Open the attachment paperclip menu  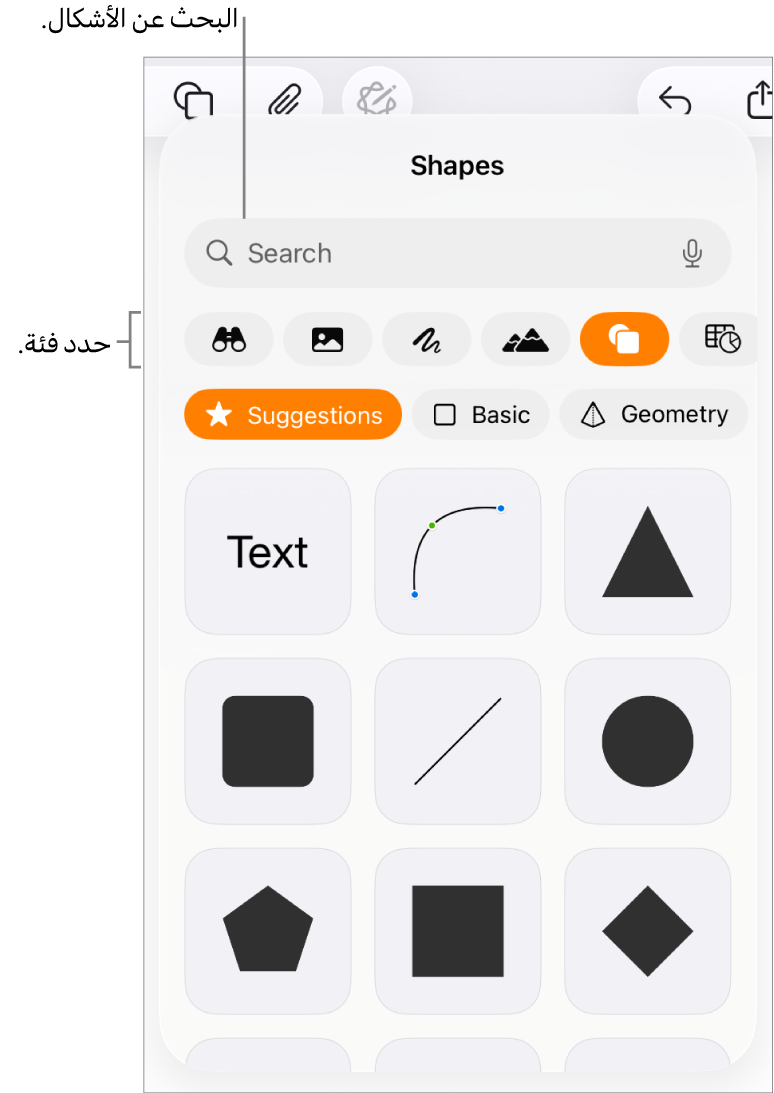coord(286,100)
